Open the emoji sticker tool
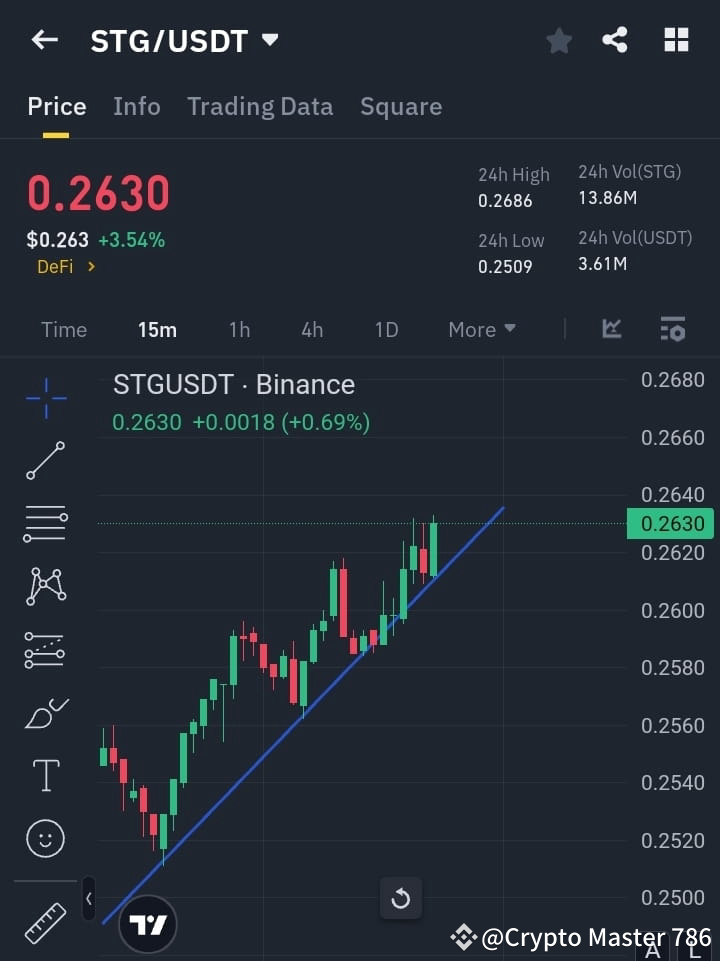The height and width of the screenshot is (961, 720). pyautogui.click(x=44, y=838)
